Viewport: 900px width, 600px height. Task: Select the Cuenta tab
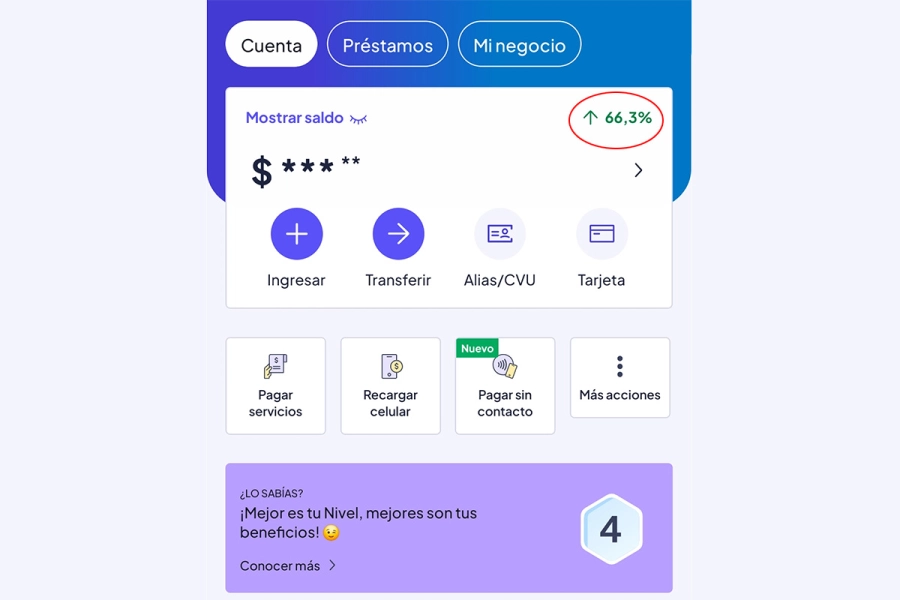[x=271, y=45]
